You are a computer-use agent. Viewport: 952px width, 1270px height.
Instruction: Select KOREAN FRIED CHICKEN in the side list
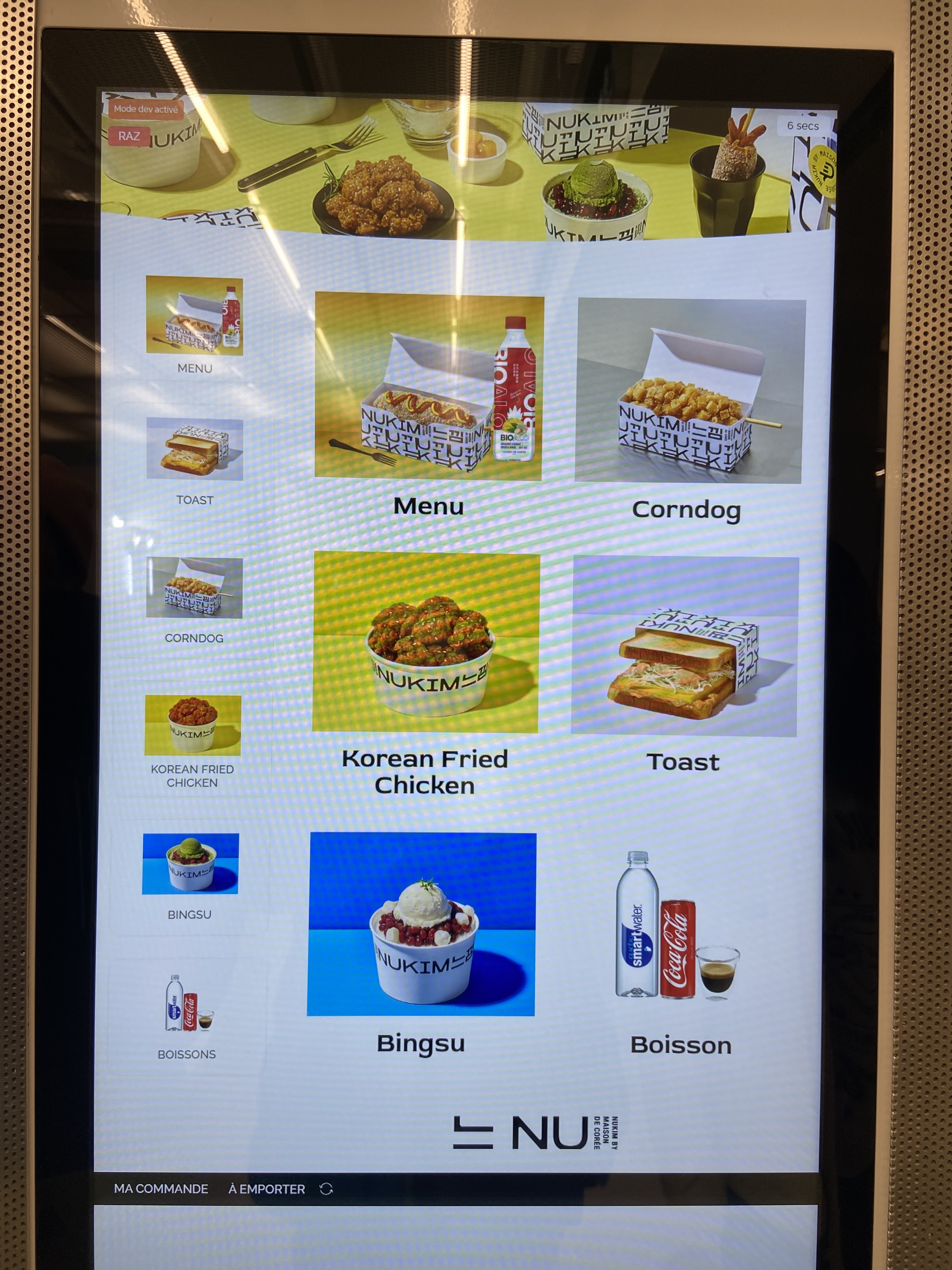coord(192,741)
